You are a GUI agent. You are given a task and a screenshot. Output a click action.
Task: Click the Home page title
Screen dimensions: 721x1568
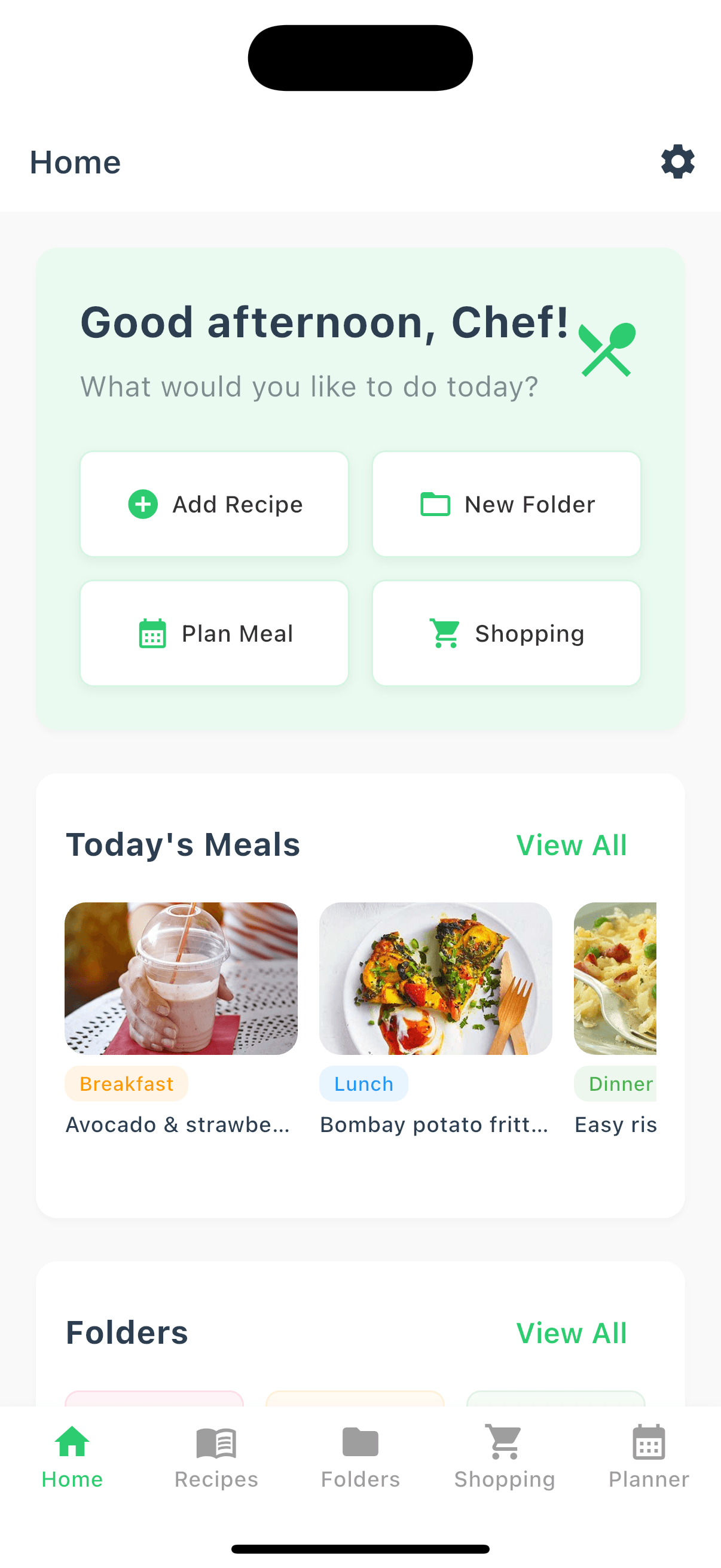pos(75,161)
